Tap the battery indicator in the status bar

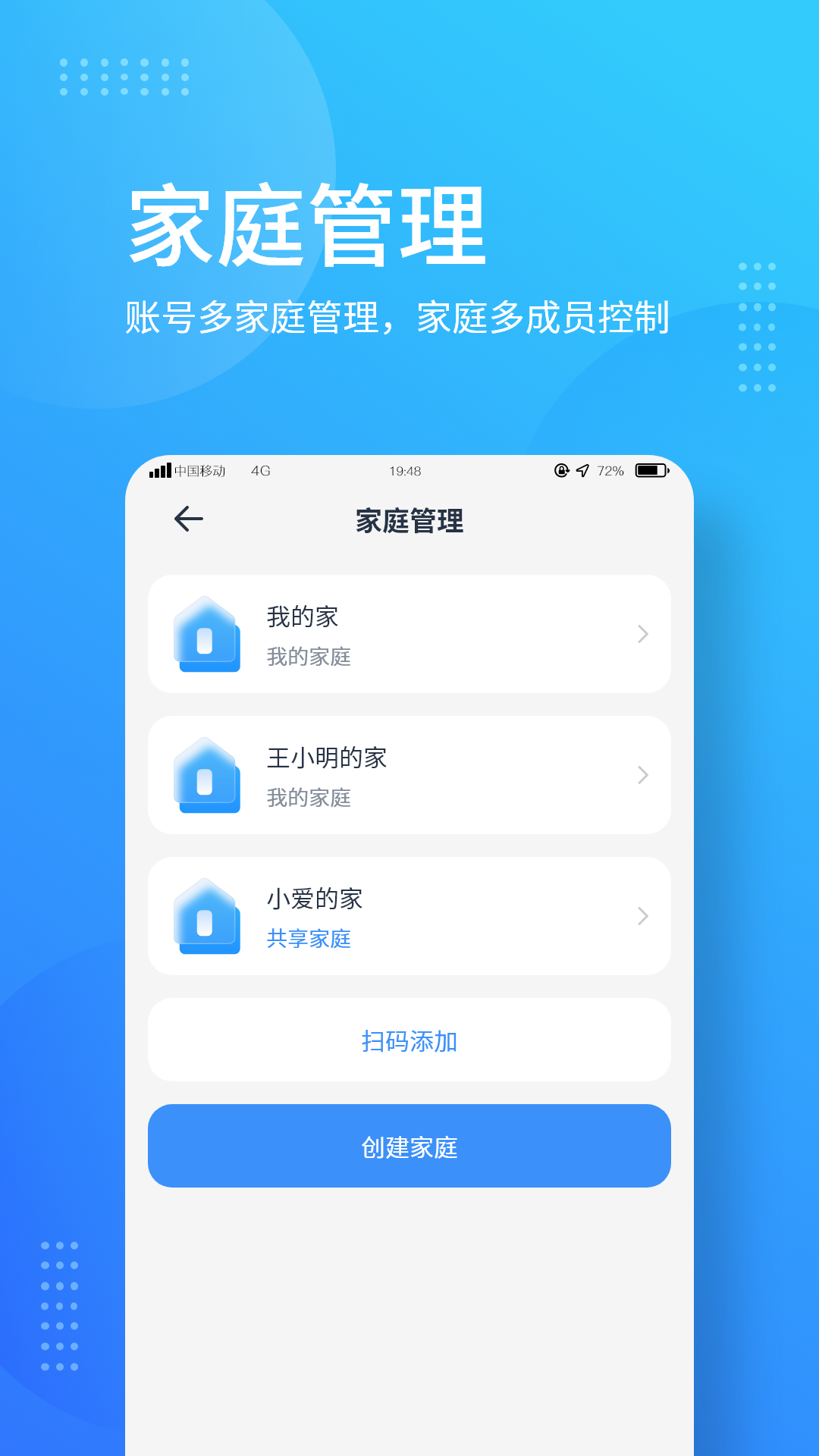tap(650, 471)
